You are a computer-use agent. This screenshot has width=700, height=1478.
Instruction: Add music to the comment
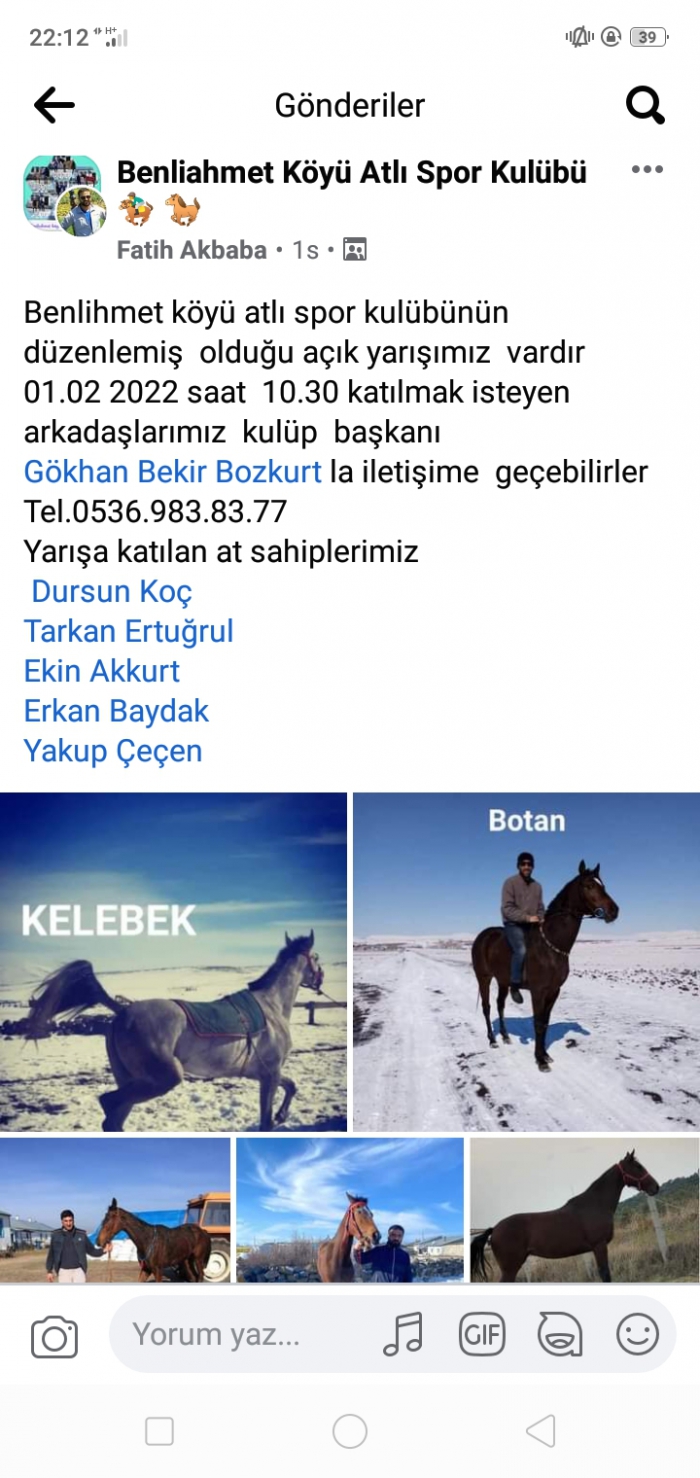pyautogui.click(x=402, y=1334)
